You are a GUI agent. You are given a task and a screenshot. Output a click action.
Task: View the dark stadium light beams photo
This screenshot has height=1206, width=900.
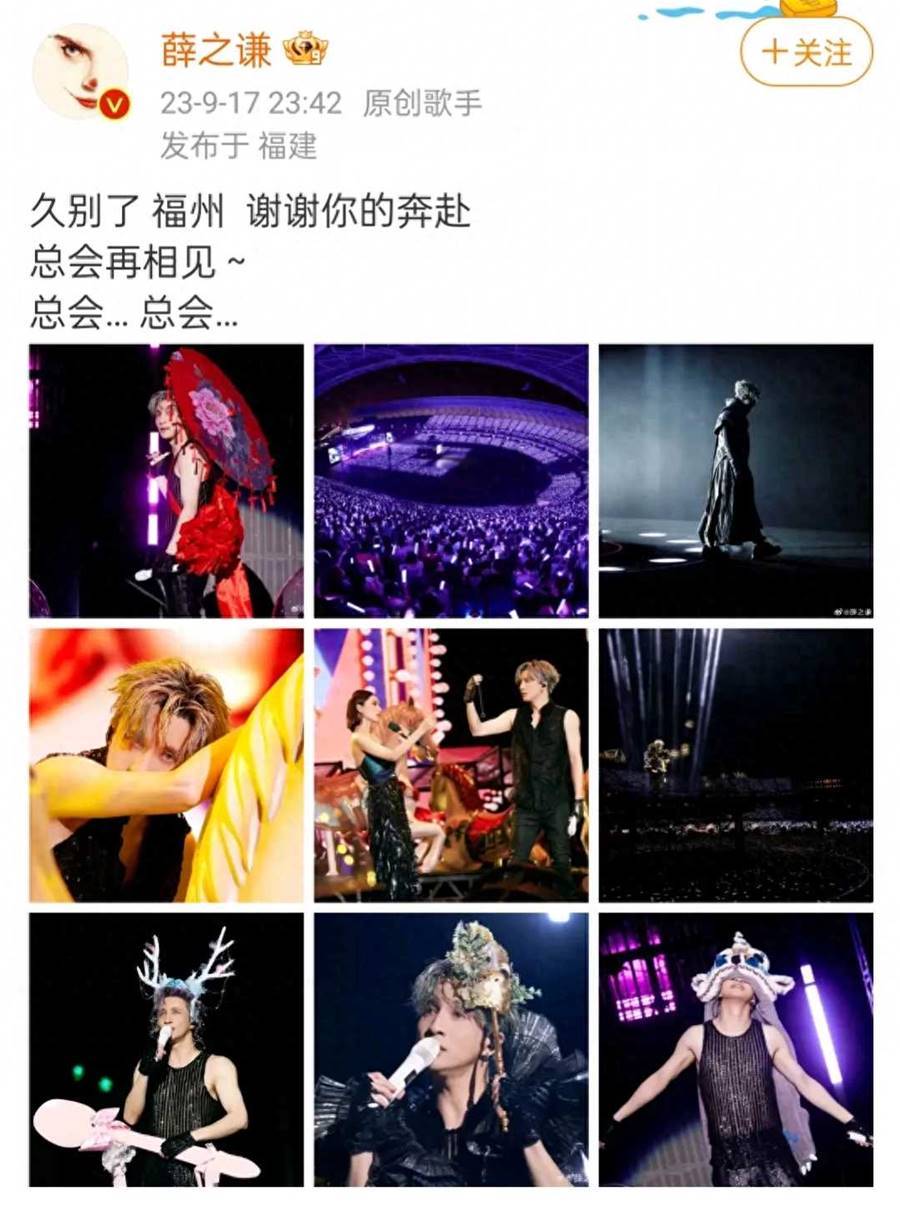736,765
